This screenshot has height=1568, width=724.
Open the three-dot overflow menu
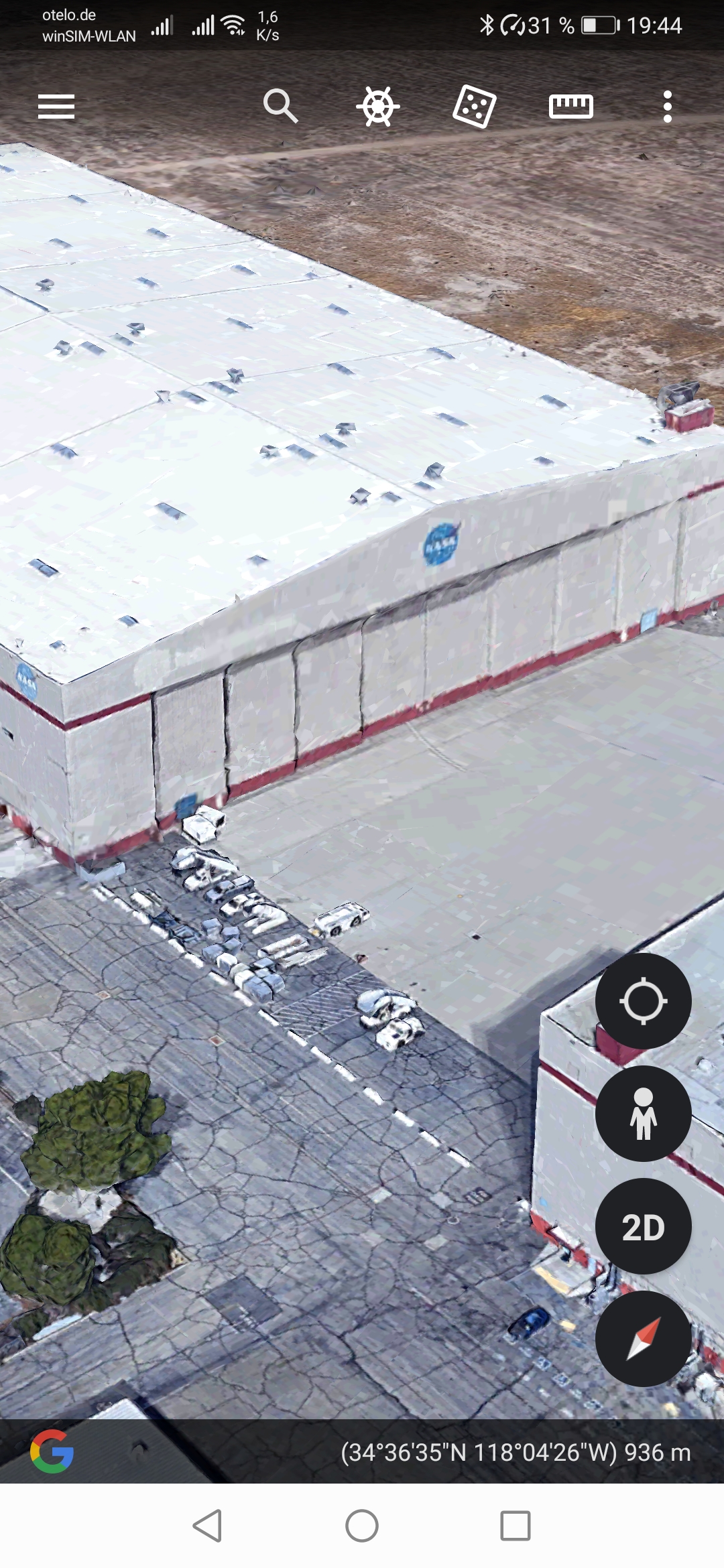[x=667, y=107]
